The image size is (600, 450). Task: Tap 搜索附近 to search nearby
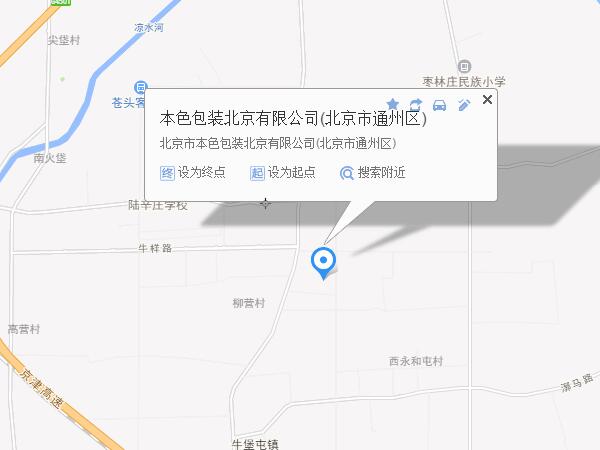(x=373, y=173)
